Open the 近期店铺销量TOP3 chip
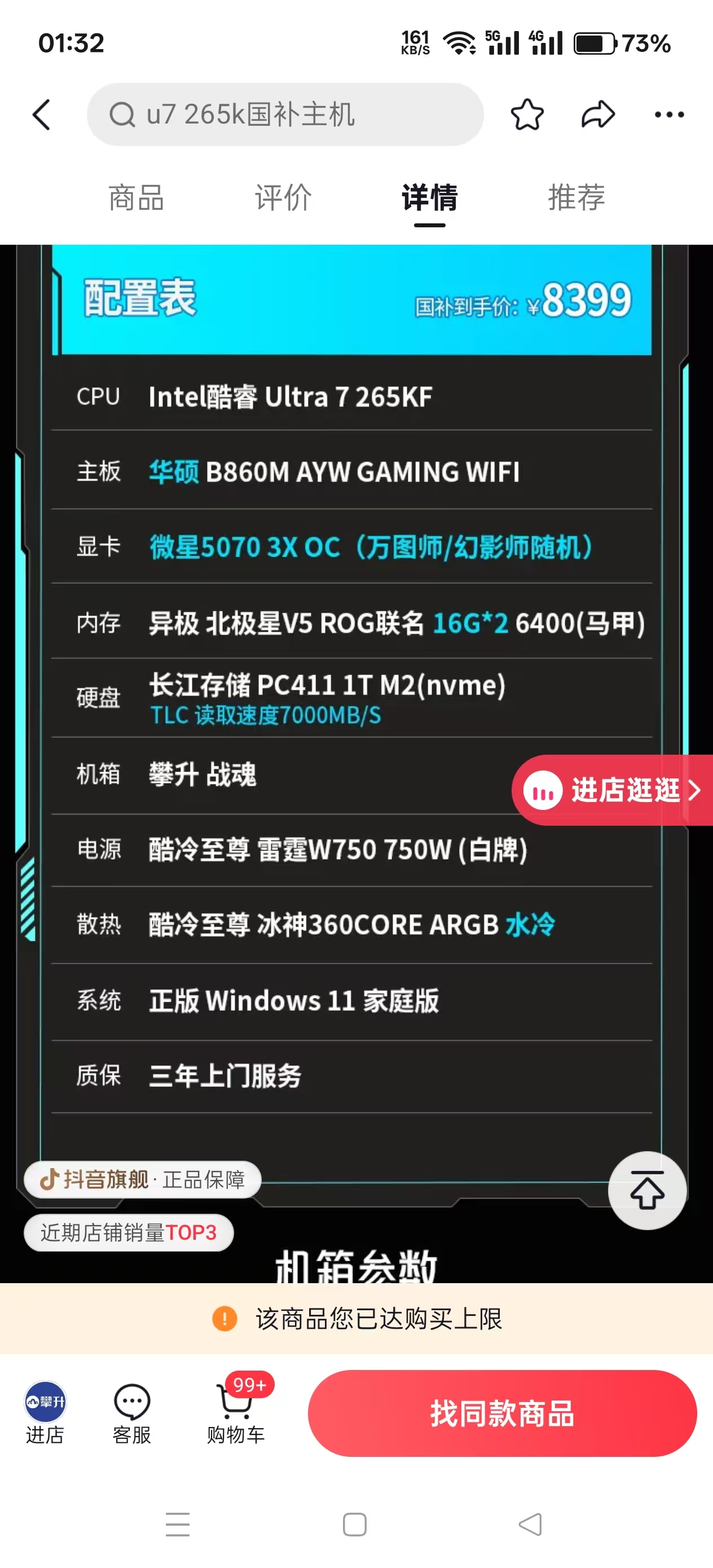Screen dimensions: 713x1568 click(x=129, y=1232)
